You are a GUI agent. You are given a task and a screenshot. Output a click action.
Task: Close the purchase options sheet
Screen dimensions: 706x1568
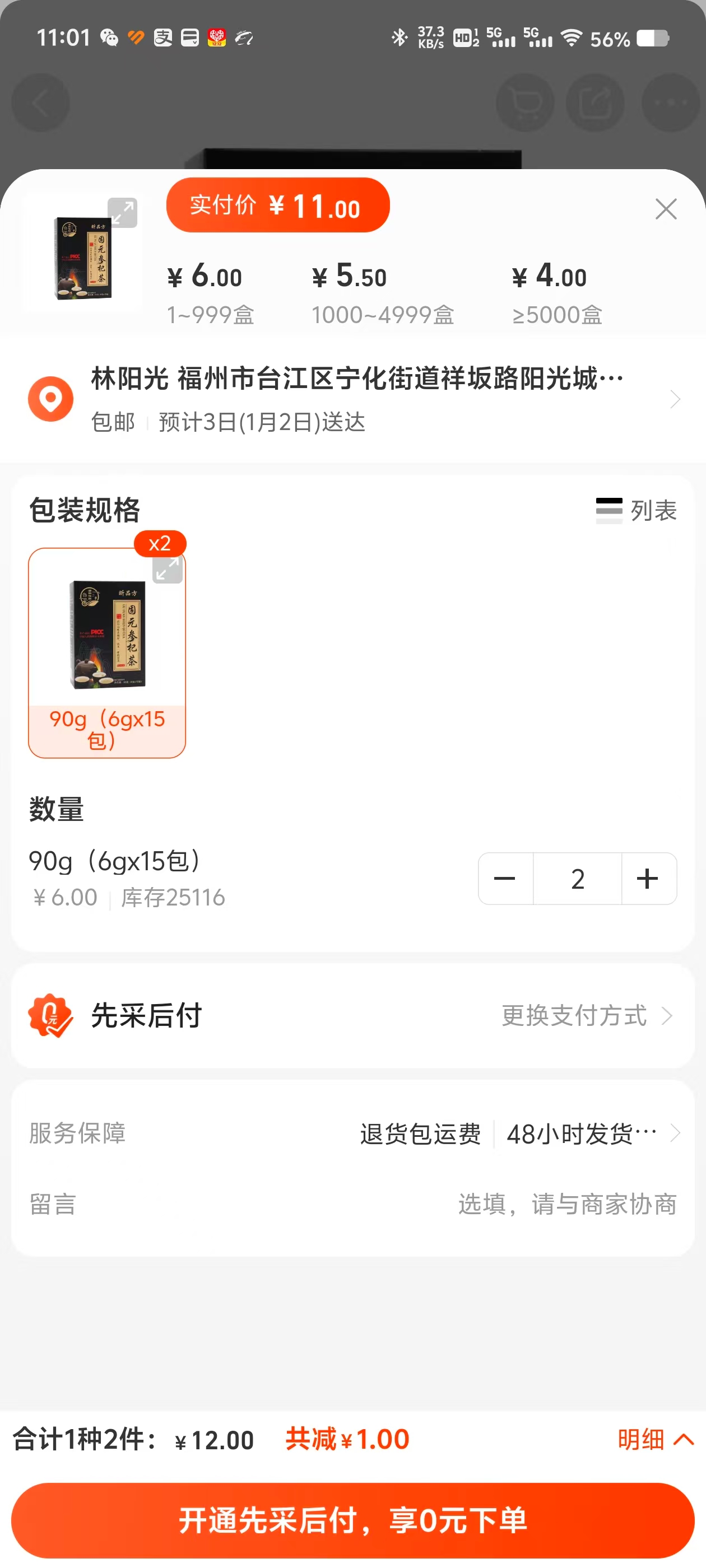click(665, 209)
